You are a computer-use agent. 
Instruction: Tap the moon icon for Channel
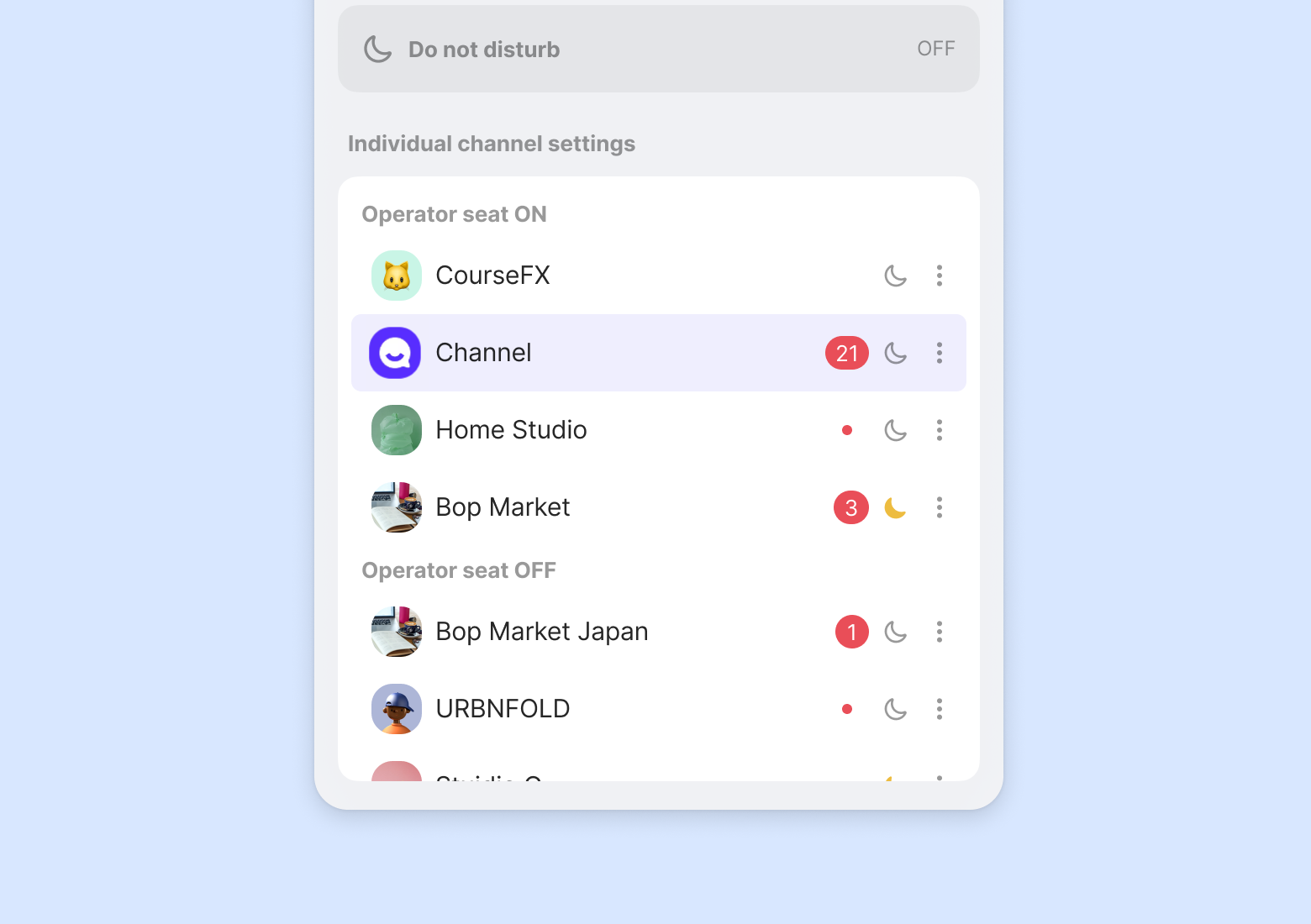pyautogui.click(x=895, y=353)
